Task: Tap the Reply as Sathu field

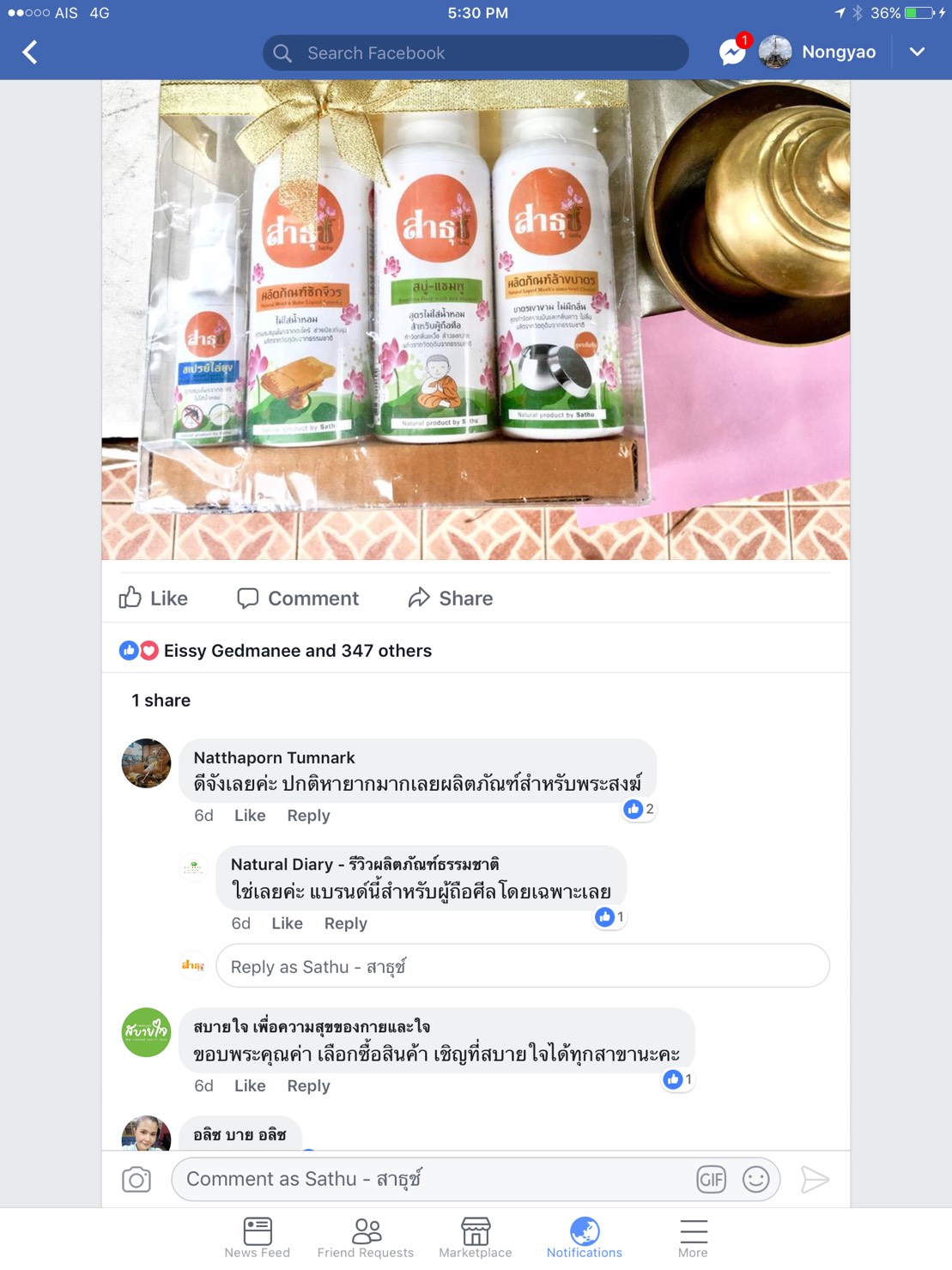Action: coord(522,967)
